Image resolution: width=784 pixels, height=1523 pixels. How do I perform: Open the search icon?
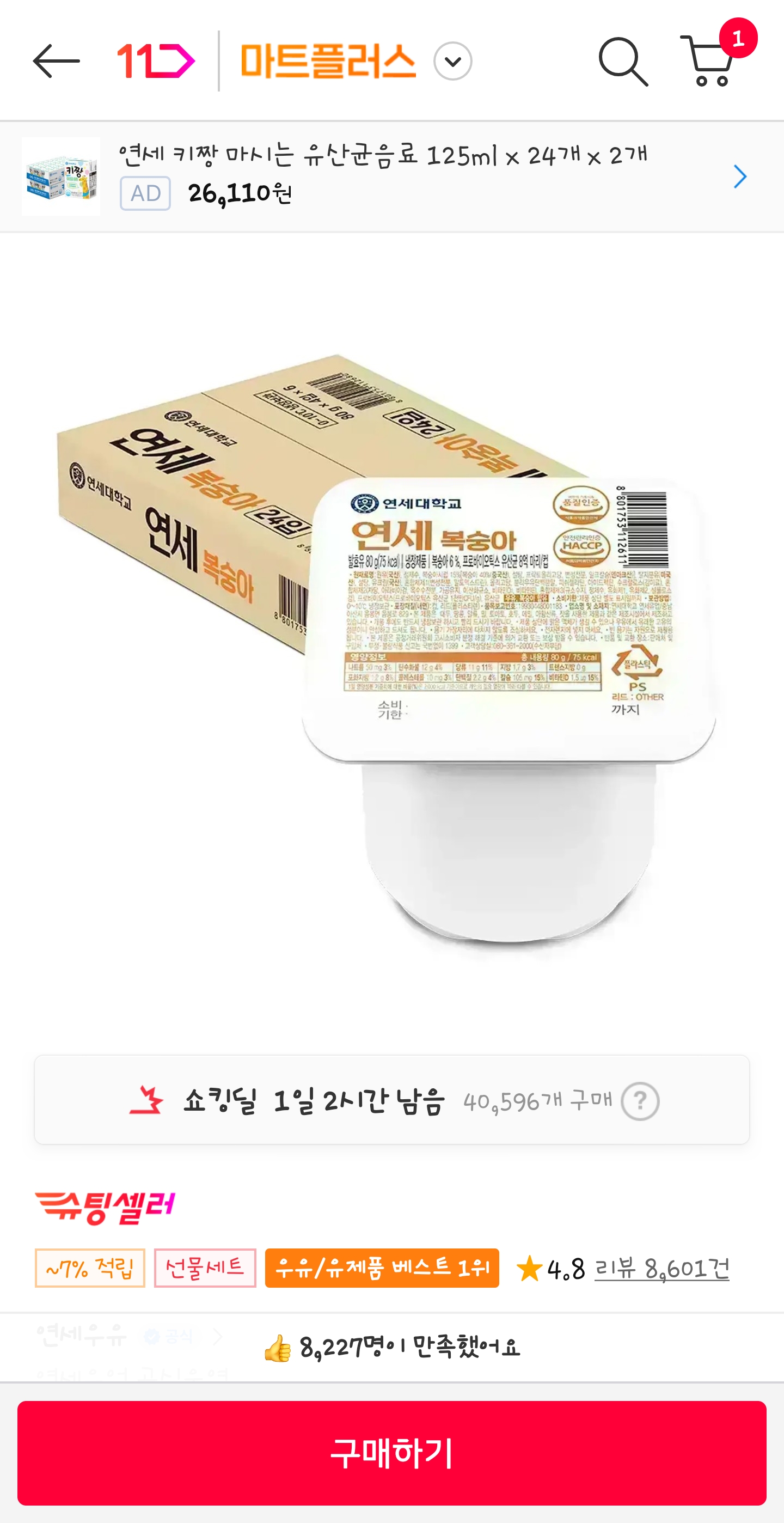(x=623, y=62)
